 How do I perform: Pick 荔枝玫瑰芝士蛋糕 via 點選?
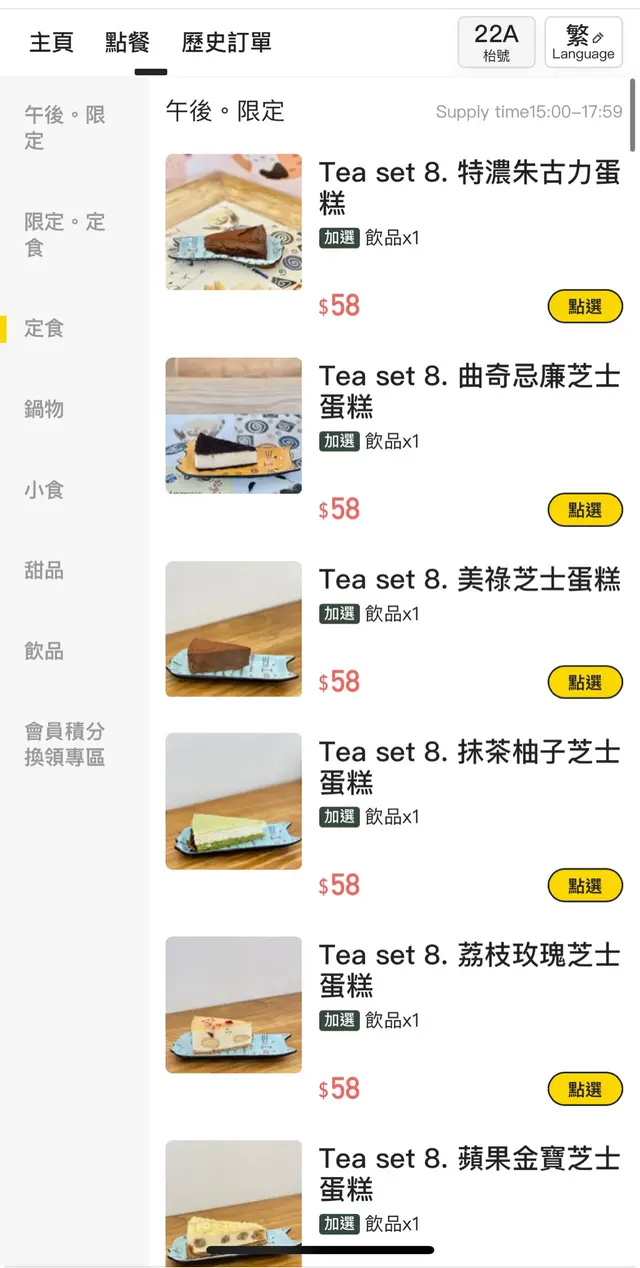point(585,1089)
